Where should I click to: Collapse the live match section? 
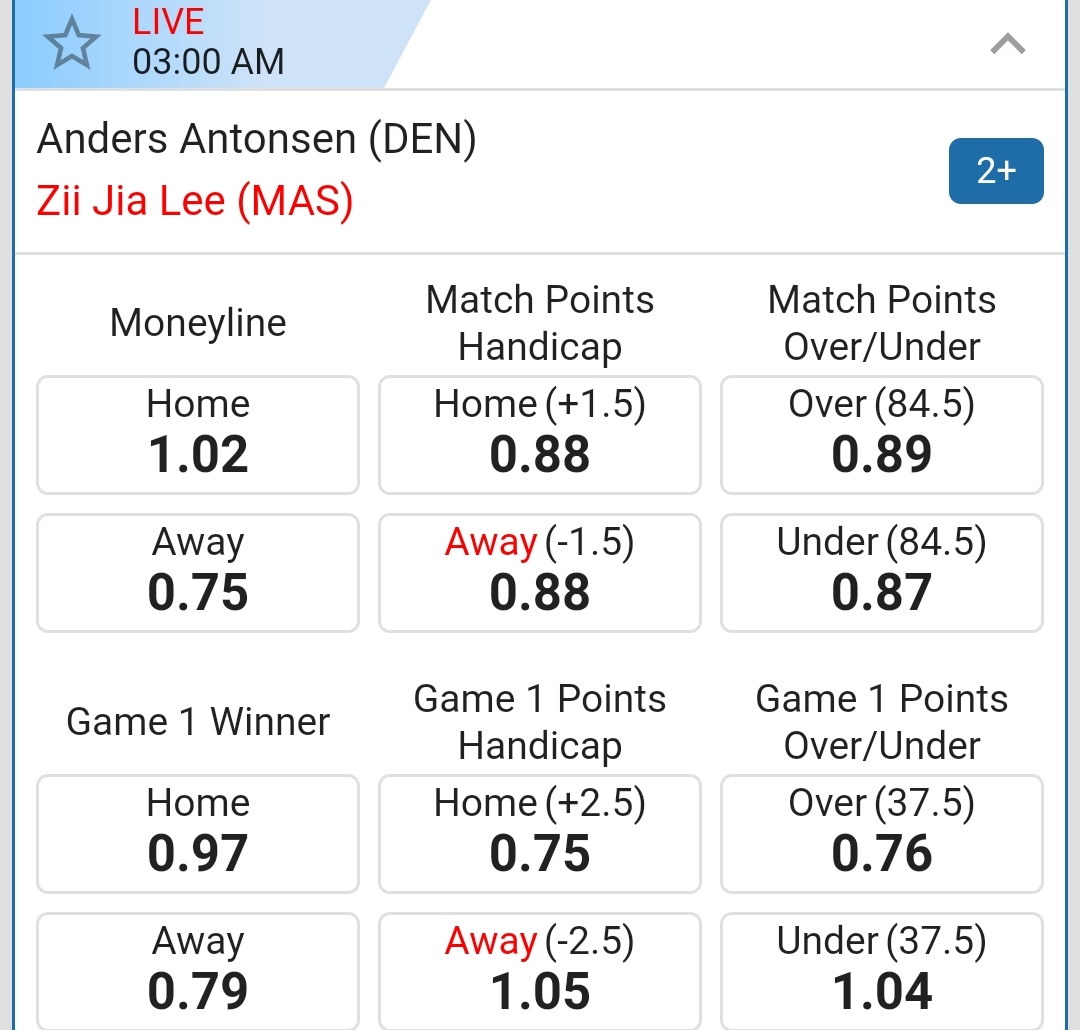(x=1007, y=44)
